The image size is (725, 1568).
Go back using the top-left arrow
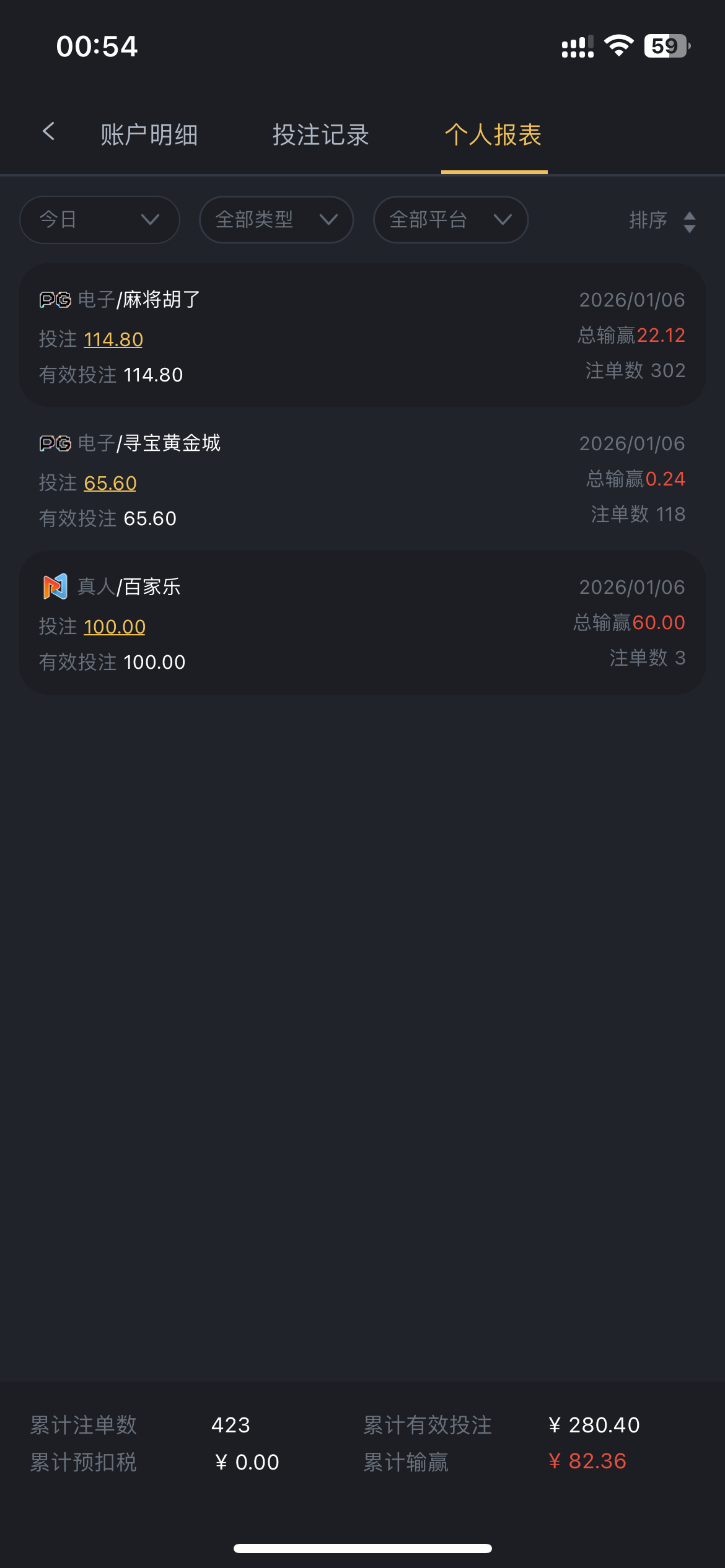click(x=49, y=132)
